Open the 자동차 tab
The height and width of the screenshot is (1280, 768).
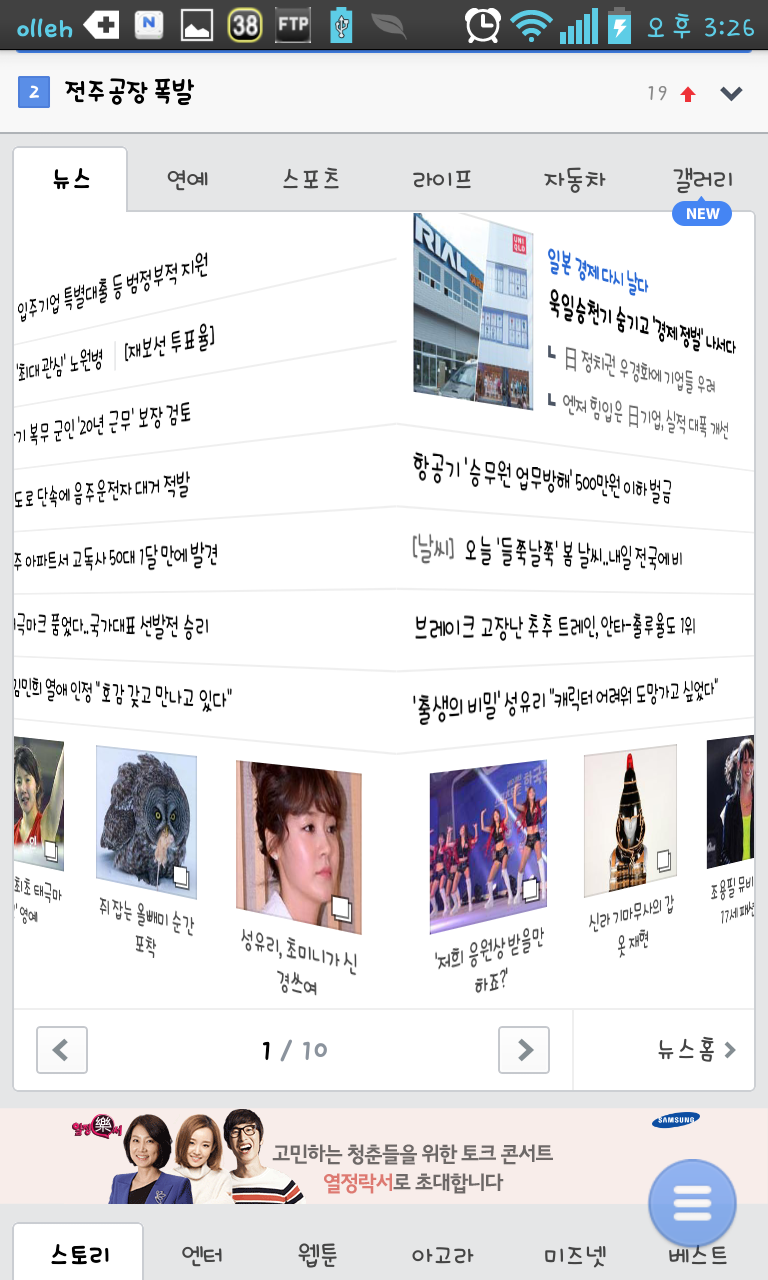tap(574, 180)
